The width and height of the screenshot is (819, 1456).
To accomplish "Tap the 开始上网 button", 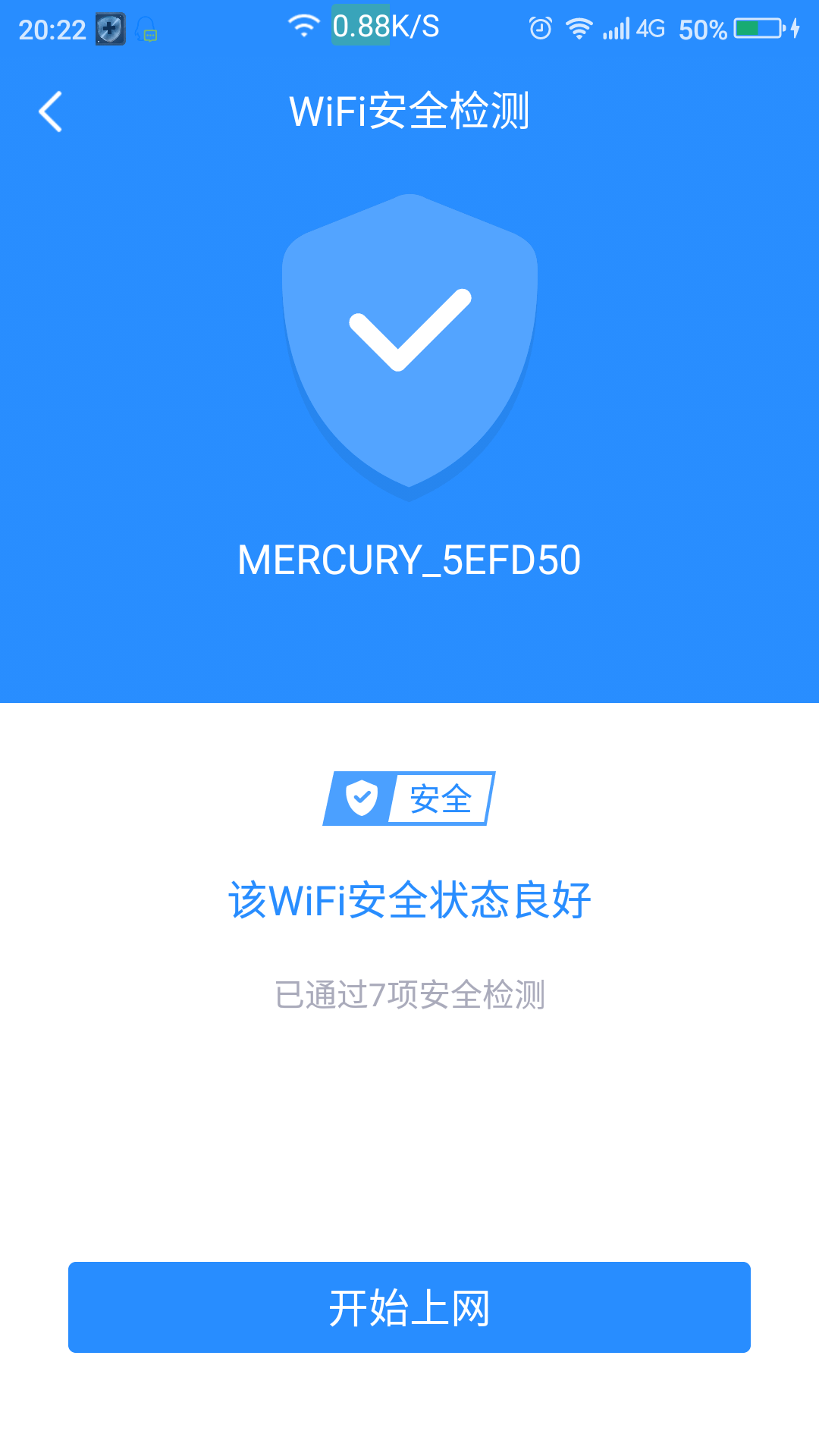I will (409, 1307).
